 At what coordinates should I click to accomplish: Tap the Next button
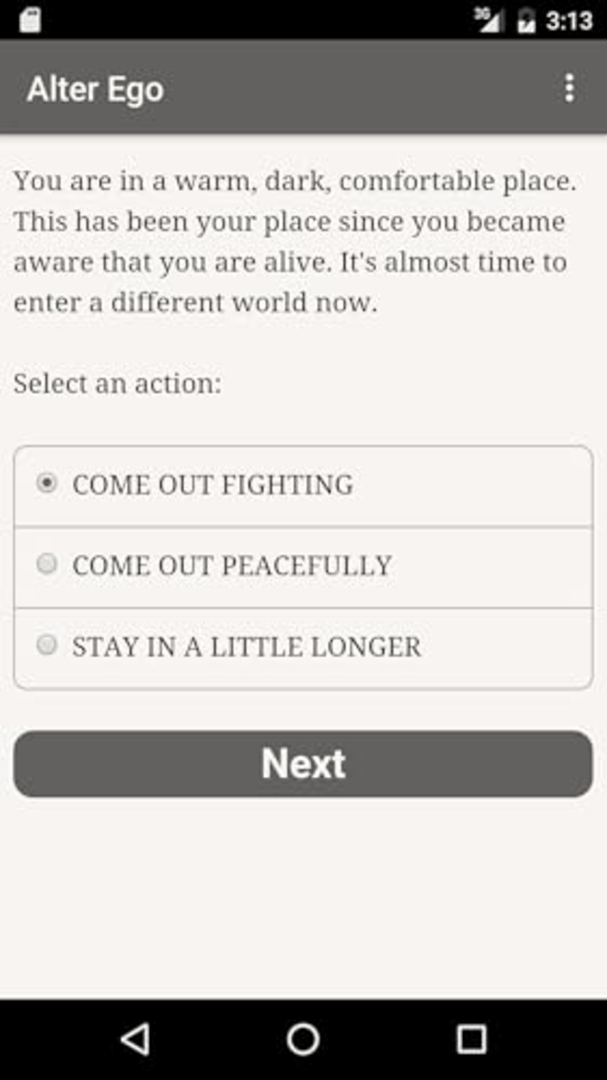pyautogui.click(x=303, y=764)
